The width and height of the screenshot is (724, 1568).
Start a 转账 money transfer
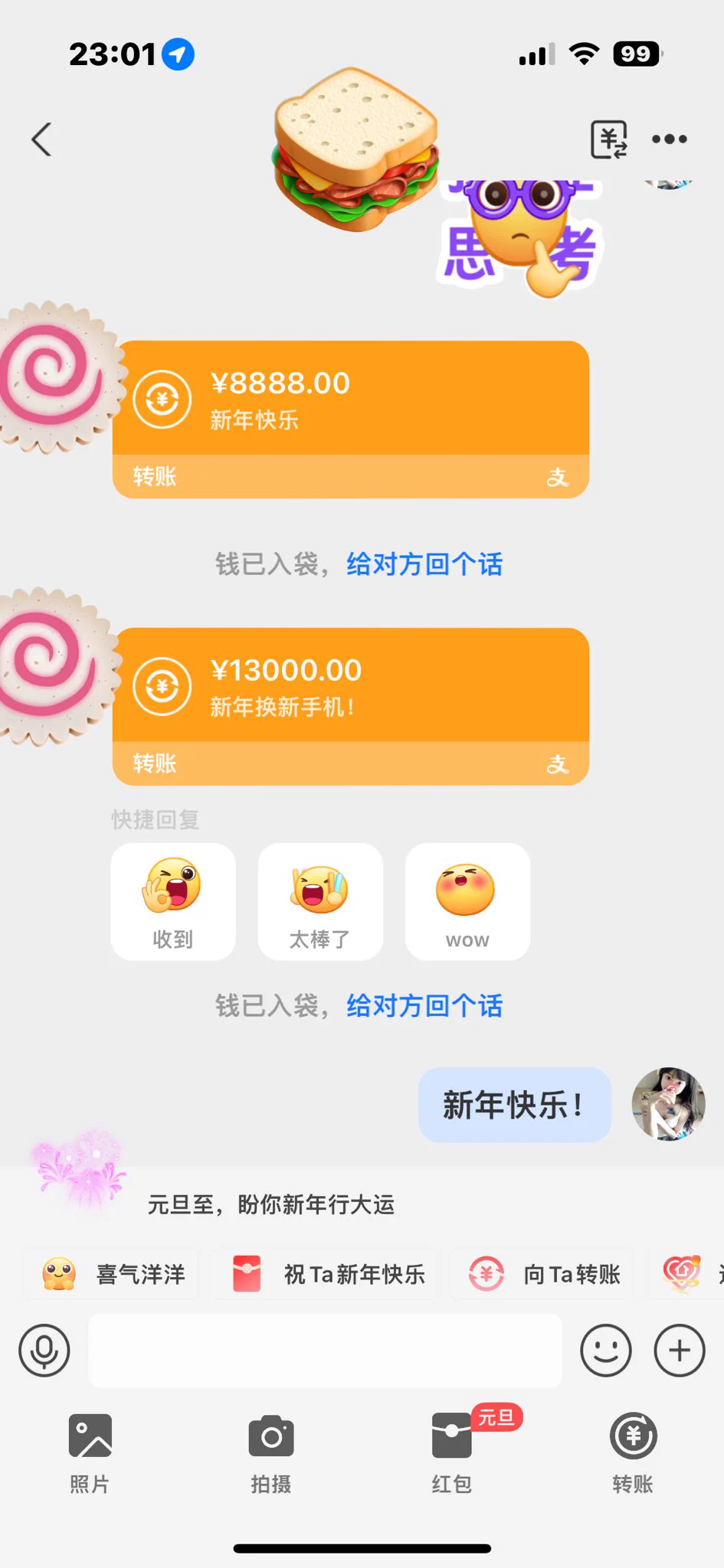633,1452
